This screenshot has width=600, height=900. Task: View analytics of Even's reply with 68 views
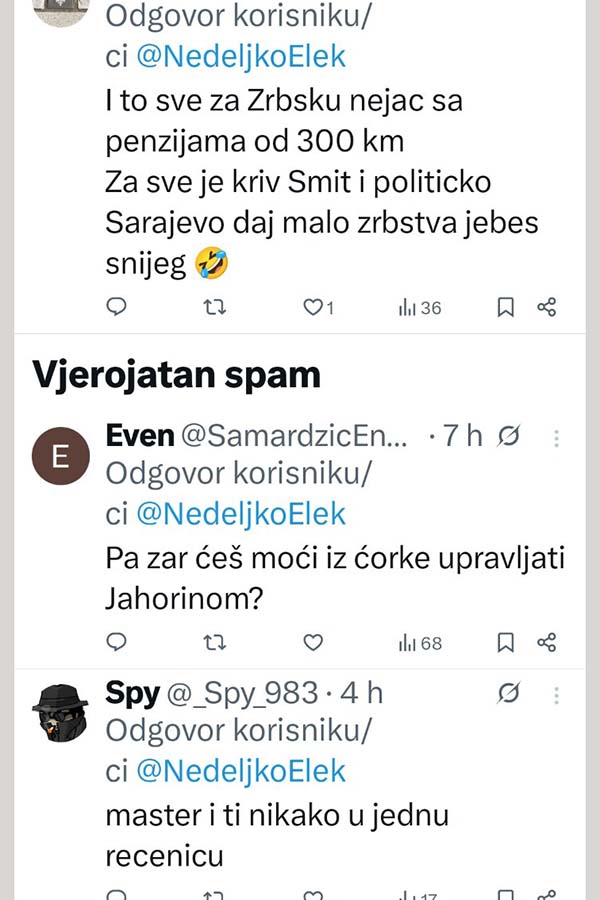click(x=420, y=642)
